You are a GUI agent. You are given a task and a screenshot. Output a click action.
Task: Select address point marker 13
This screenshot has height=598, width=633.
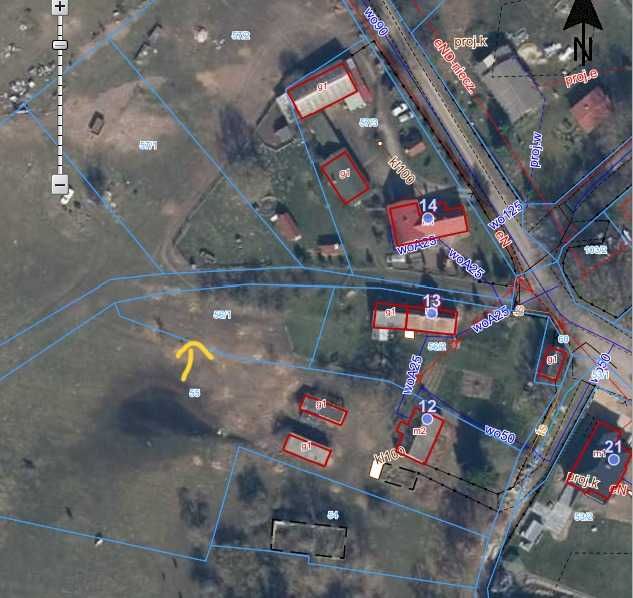pyautogui.click(x=432, y=313)
